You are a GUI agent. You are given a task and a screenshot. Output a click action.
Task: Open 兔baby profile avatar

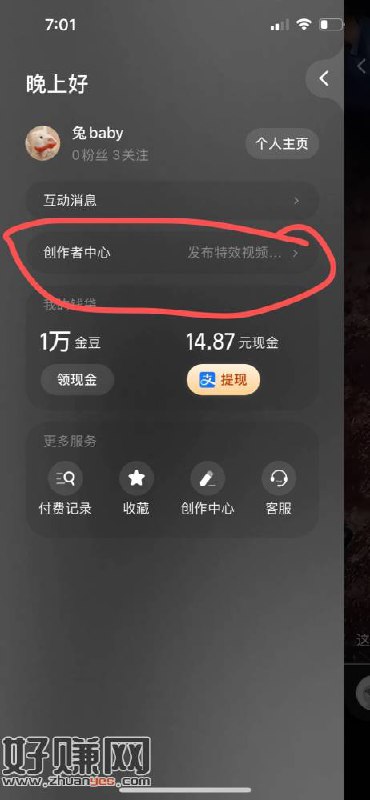coord(43,143)
